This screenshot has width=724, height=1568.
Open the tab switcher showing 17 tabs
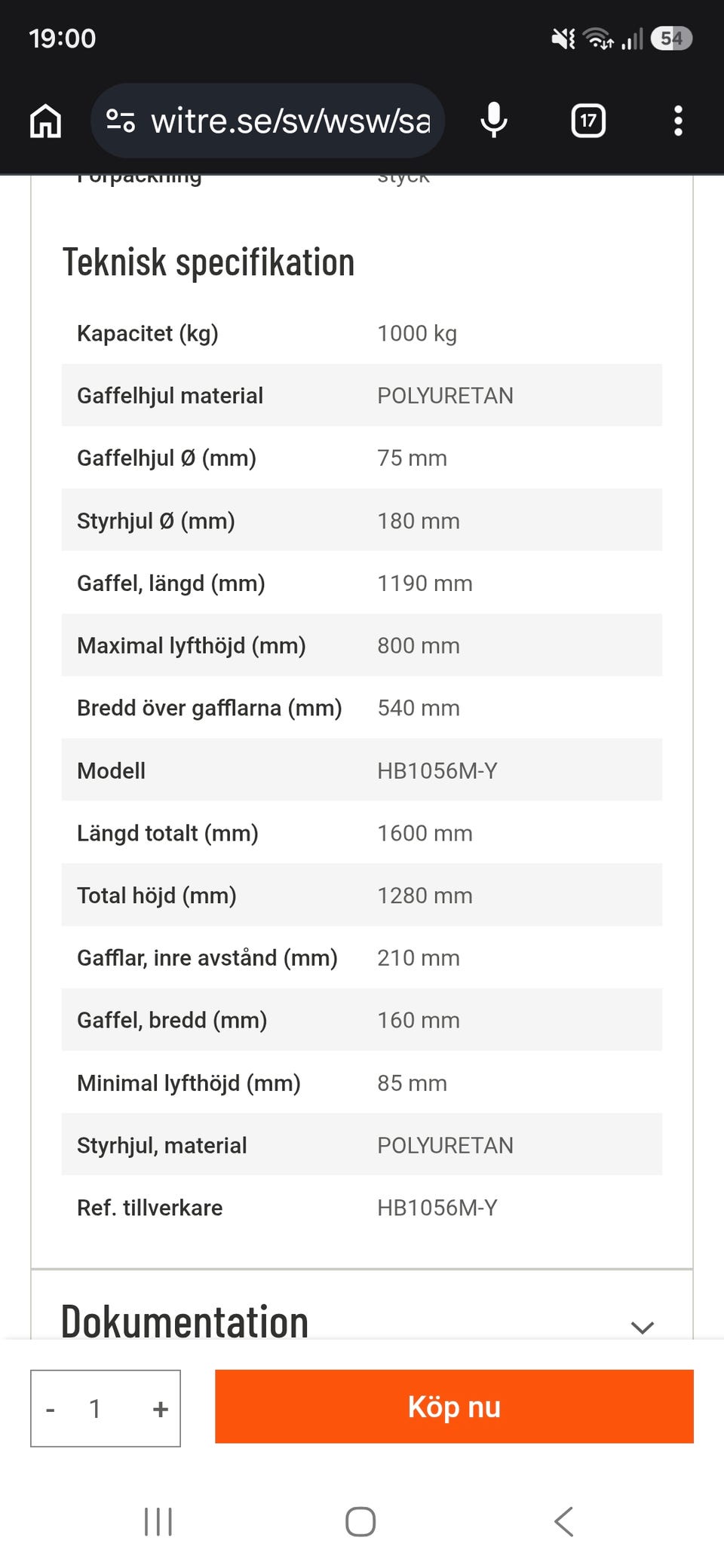[x=588, y=121]
